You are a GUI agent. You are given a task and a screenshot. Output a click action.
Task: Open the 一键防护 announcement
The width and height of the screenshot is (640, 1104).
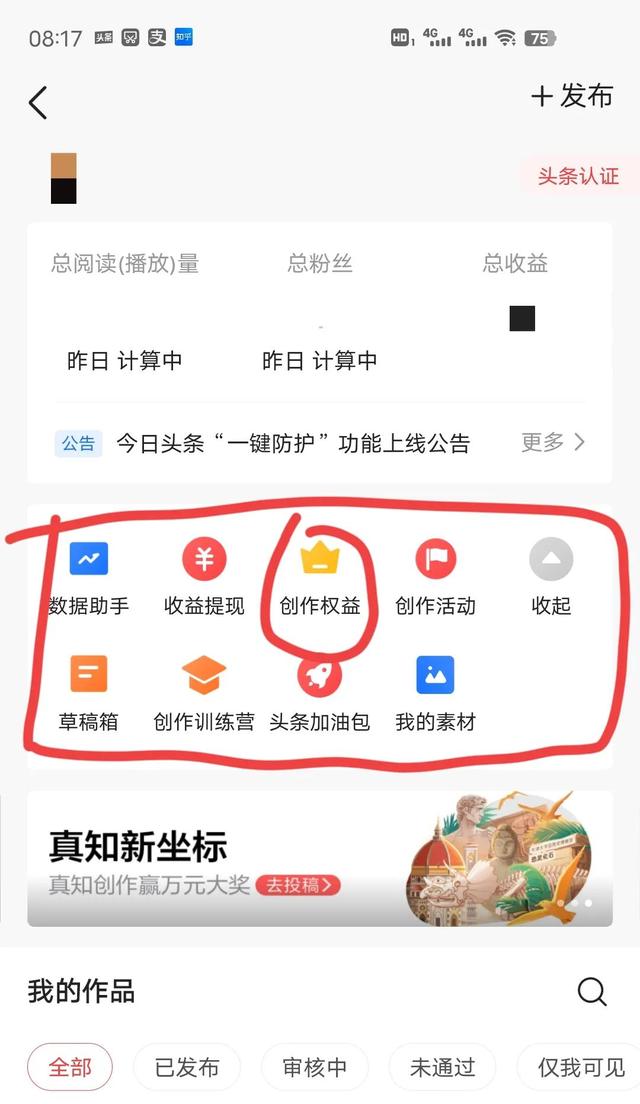(x=292, y=443)
